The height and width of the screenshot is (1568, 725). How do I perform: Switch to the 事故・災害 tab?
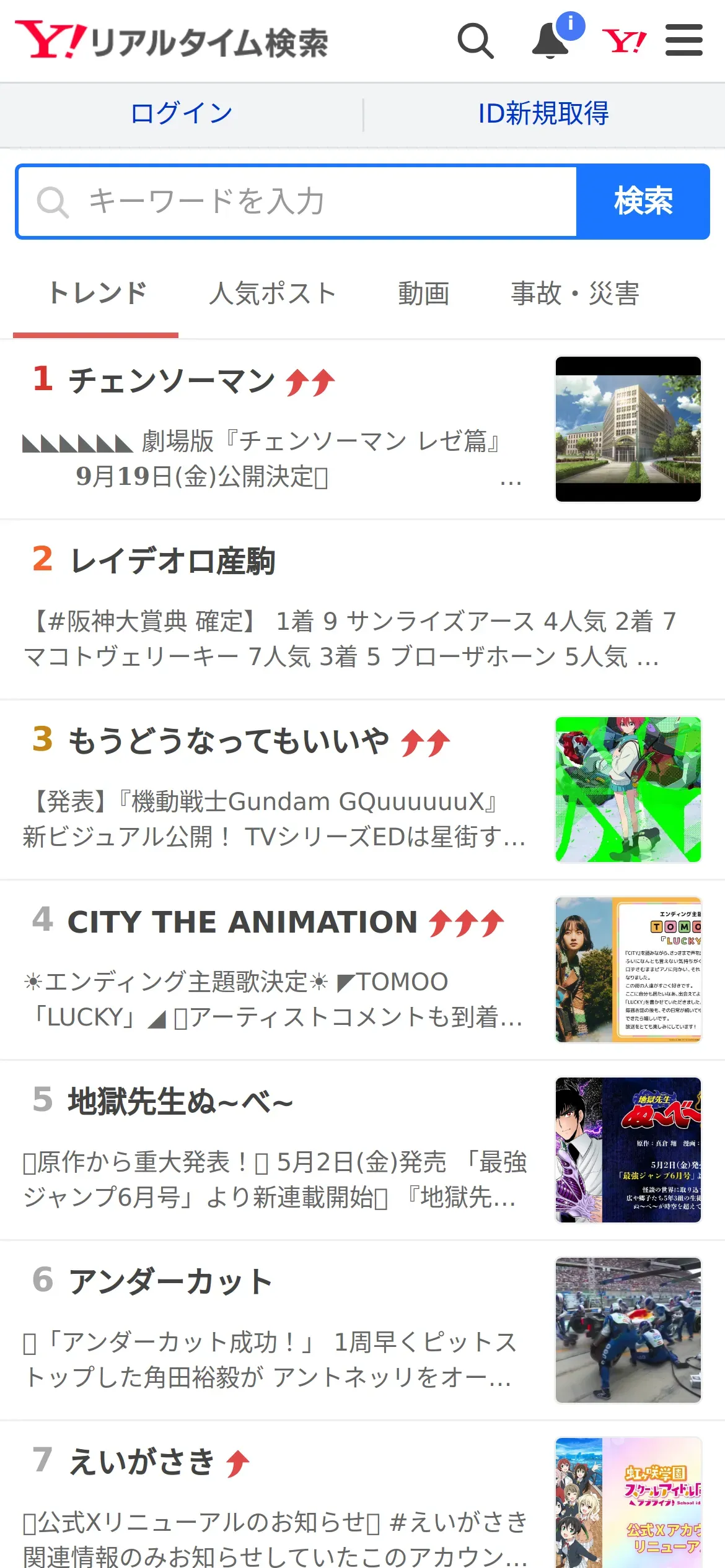(x=574, y=294)
